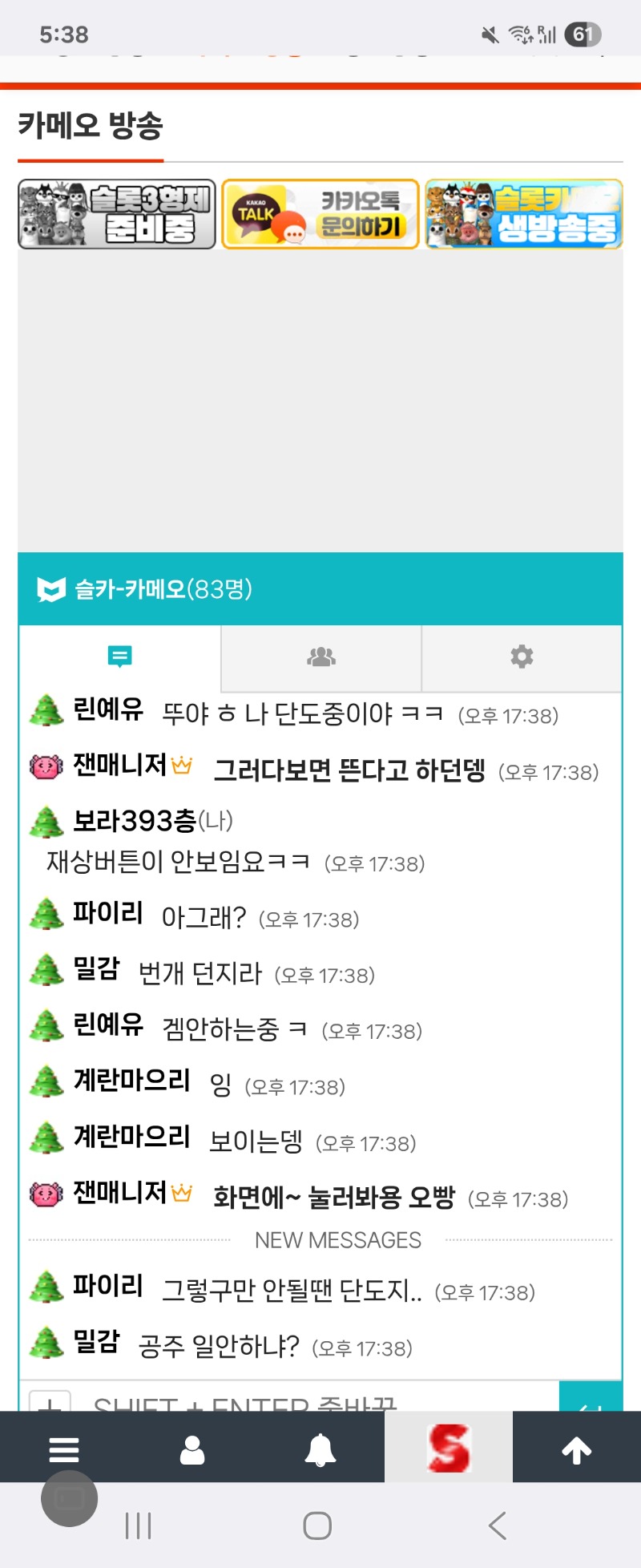Image resolution: width=641 pixels, height=1568 pixels.
Task: Open the 슬롯3형제 준비중 banner
Action: [117, 214]
